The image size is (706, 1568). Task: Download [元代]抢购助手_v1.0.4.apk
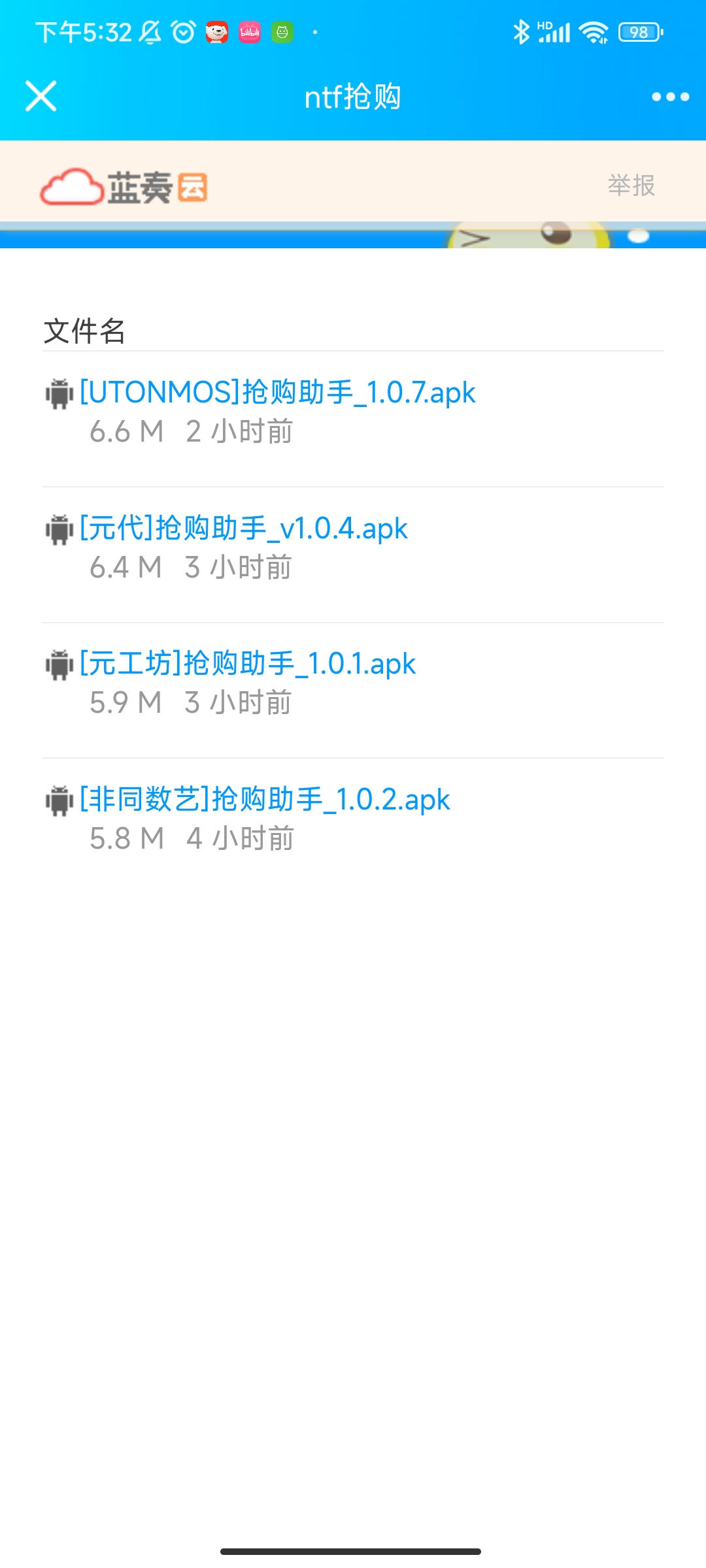click(x=243, y=529)
